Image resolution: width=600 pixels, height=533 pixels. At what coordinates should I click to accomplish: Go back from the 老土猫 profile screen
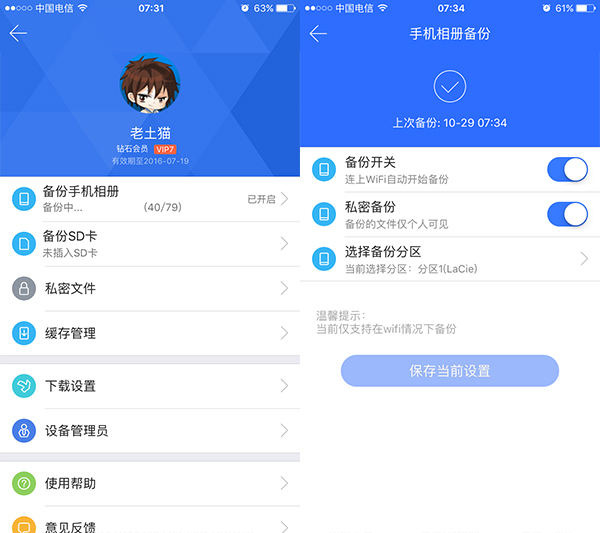18,34
